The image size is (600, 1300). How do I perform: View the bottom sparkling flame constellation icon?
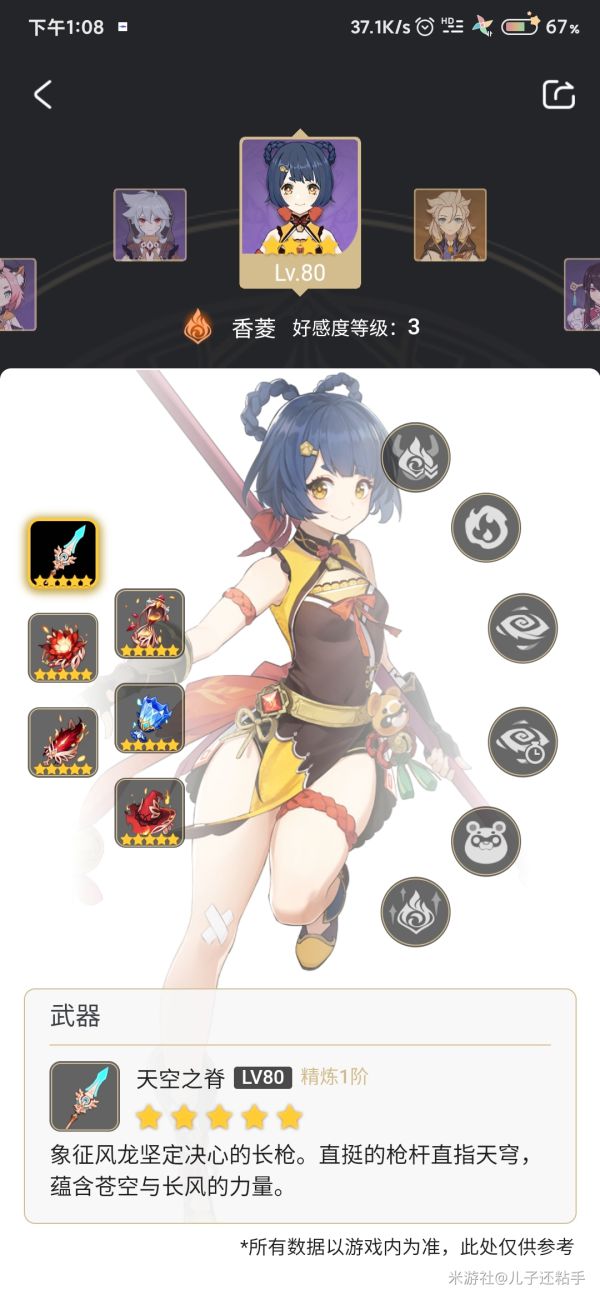[415, 912]
